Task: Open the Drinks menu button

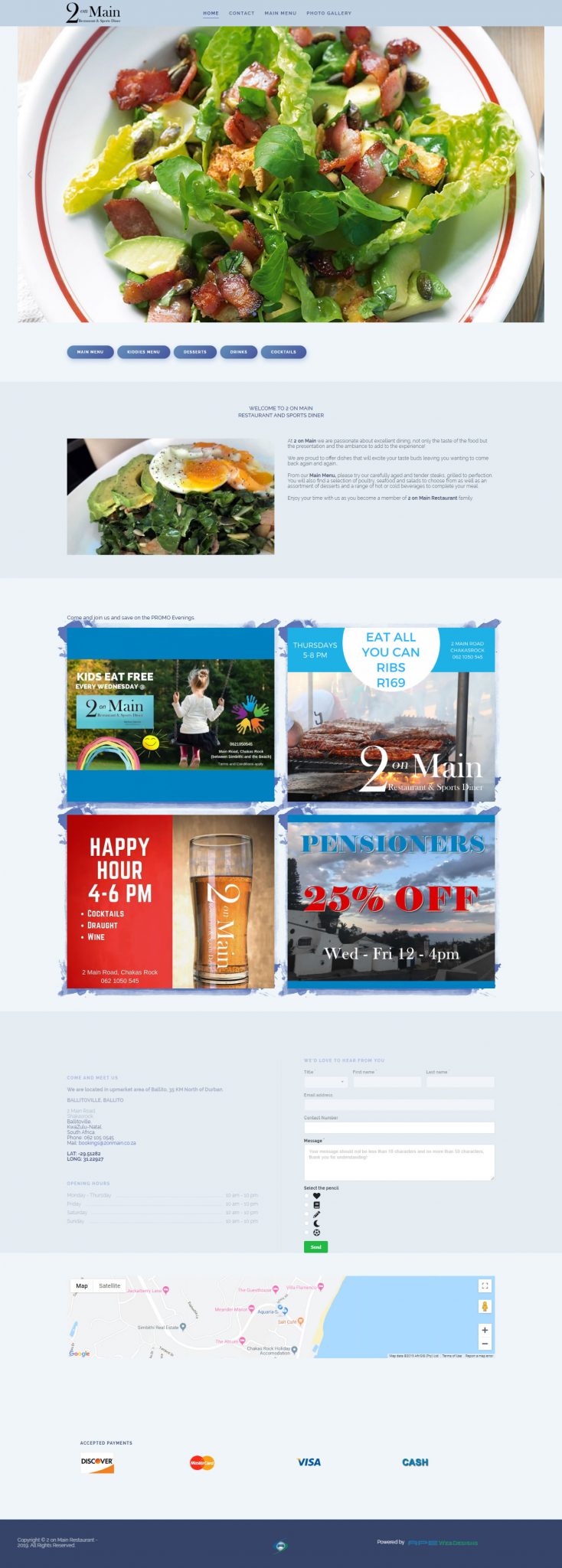Action: click(239, 352)
